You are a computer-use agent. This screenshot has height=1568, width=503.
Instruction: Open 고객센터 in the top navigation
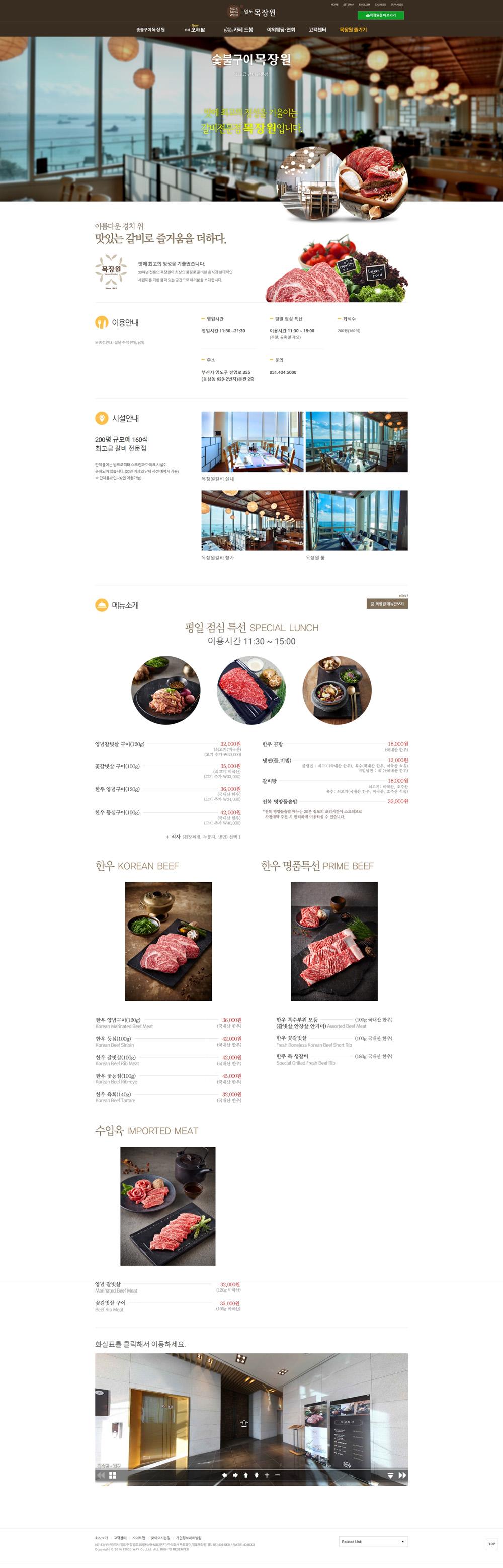(x=317, y=30)
